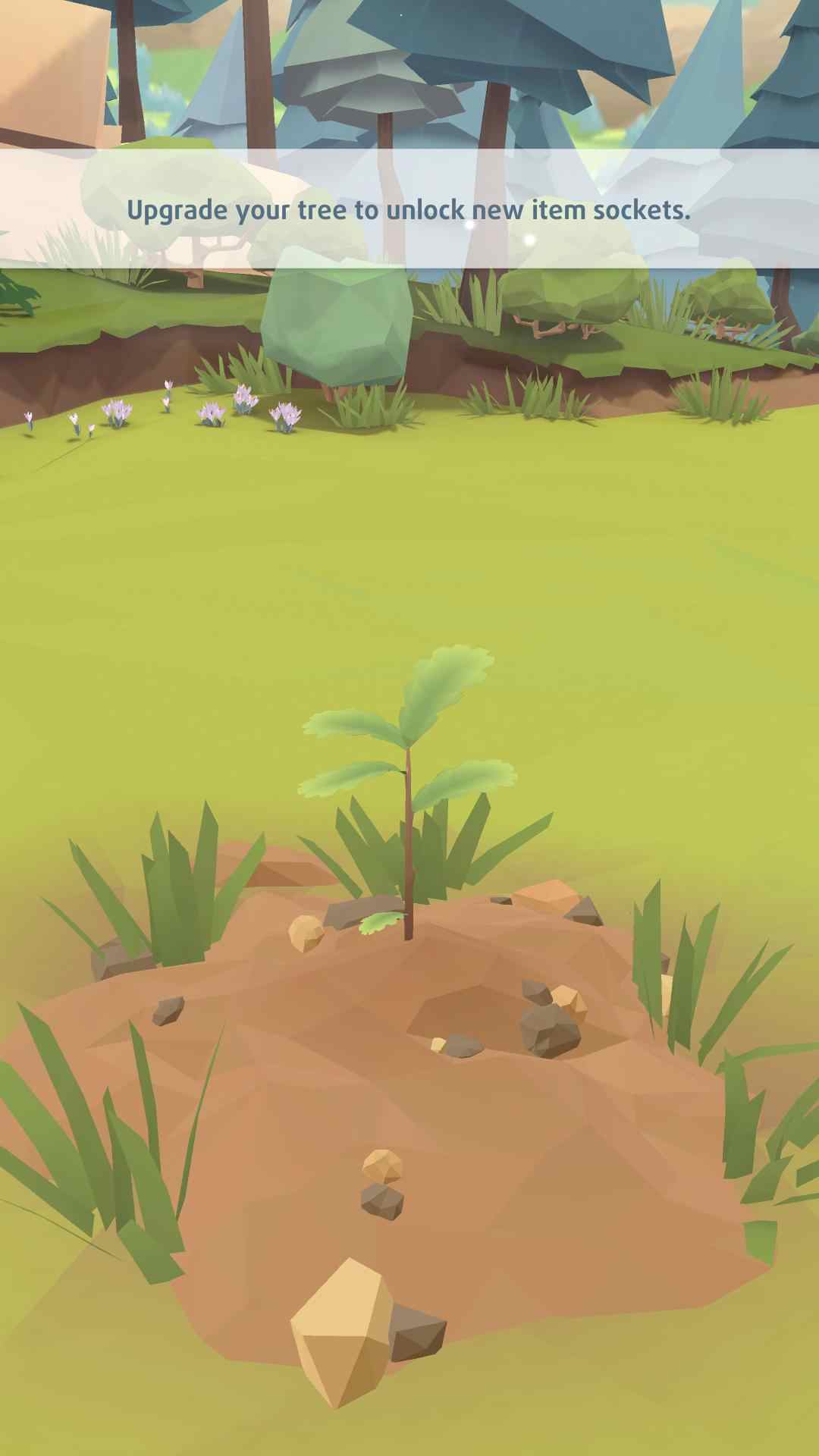819x1456 pixels.
Task: Dismiss the upgrade your tree hint banner
Action: click(x=409, y=209)
